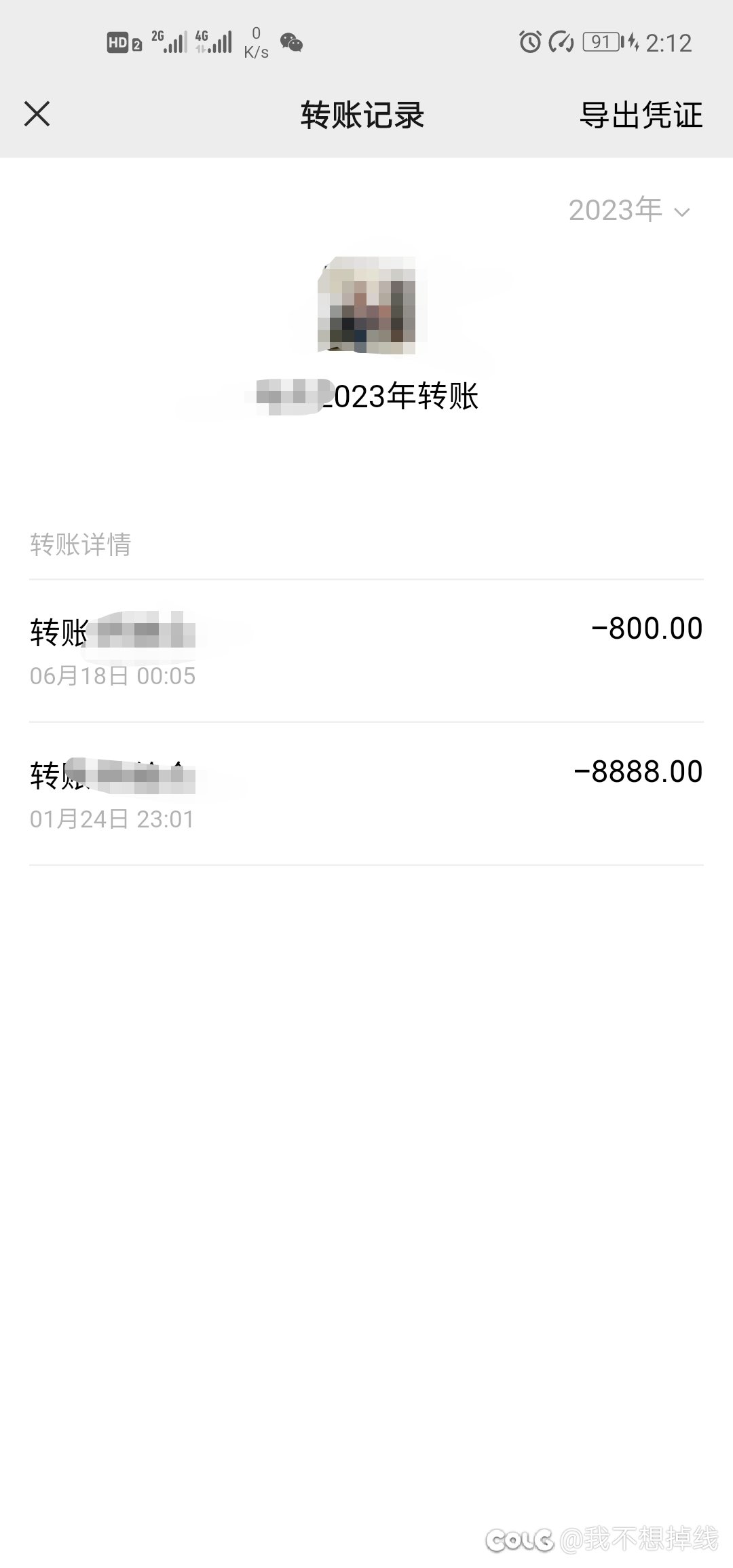Close the transfer records page
This screenshot has height=1568, width=733.
[x=37, y=114]
